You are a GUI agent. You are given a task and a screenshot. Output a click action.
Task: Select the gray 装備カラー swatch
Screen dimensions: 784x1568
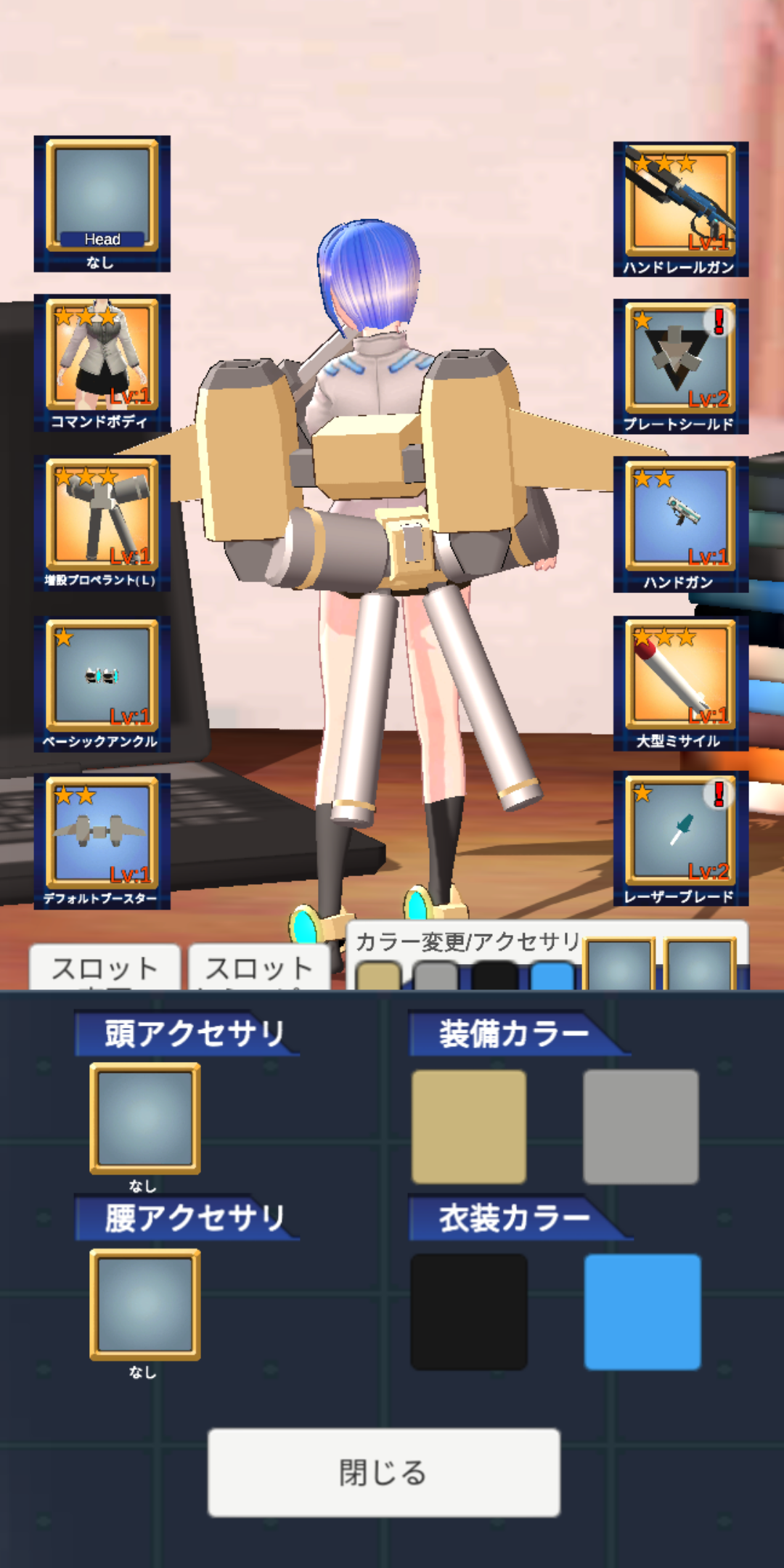[641, 1127]
